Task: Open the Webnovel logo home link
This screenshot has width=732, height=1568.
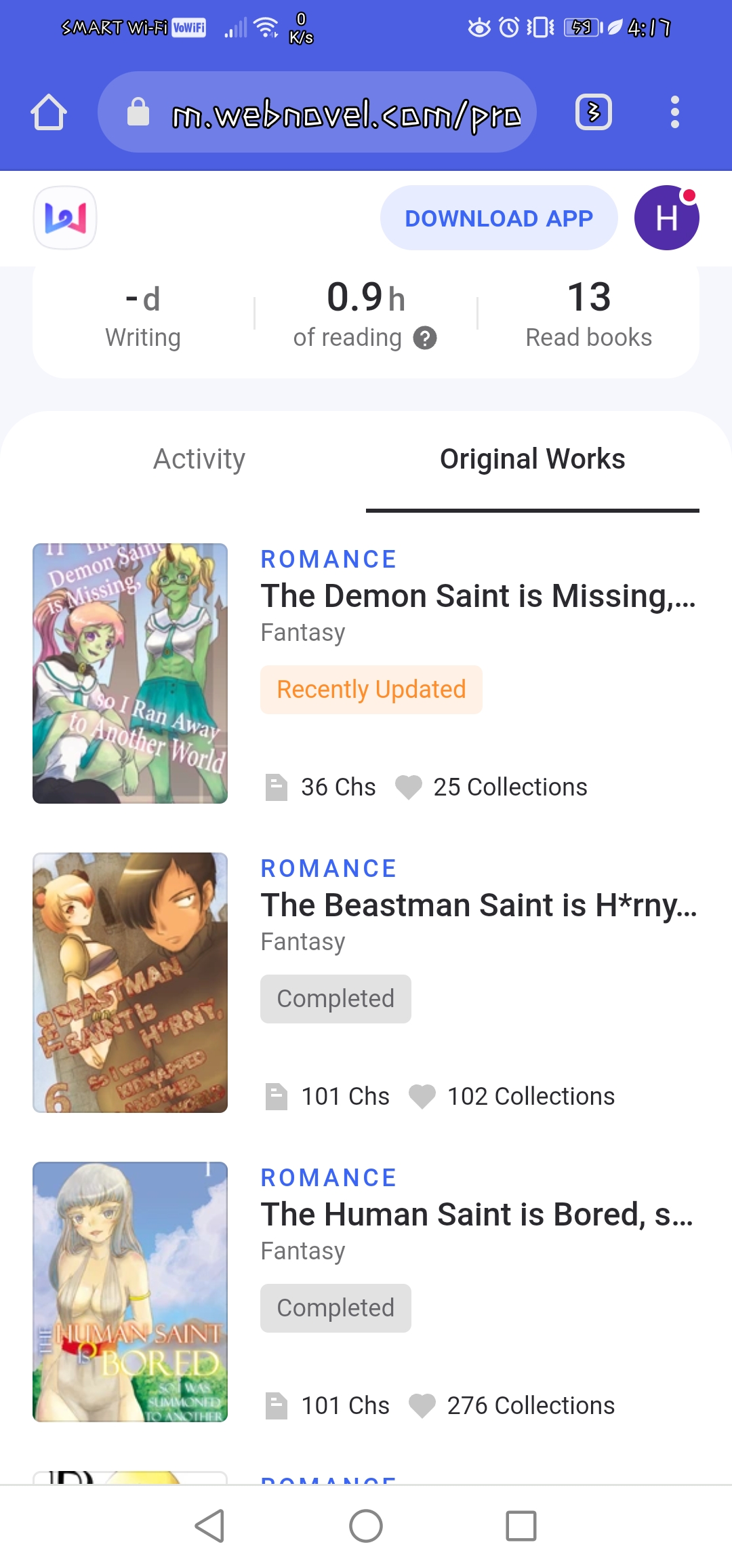Action: click(65, 218)
